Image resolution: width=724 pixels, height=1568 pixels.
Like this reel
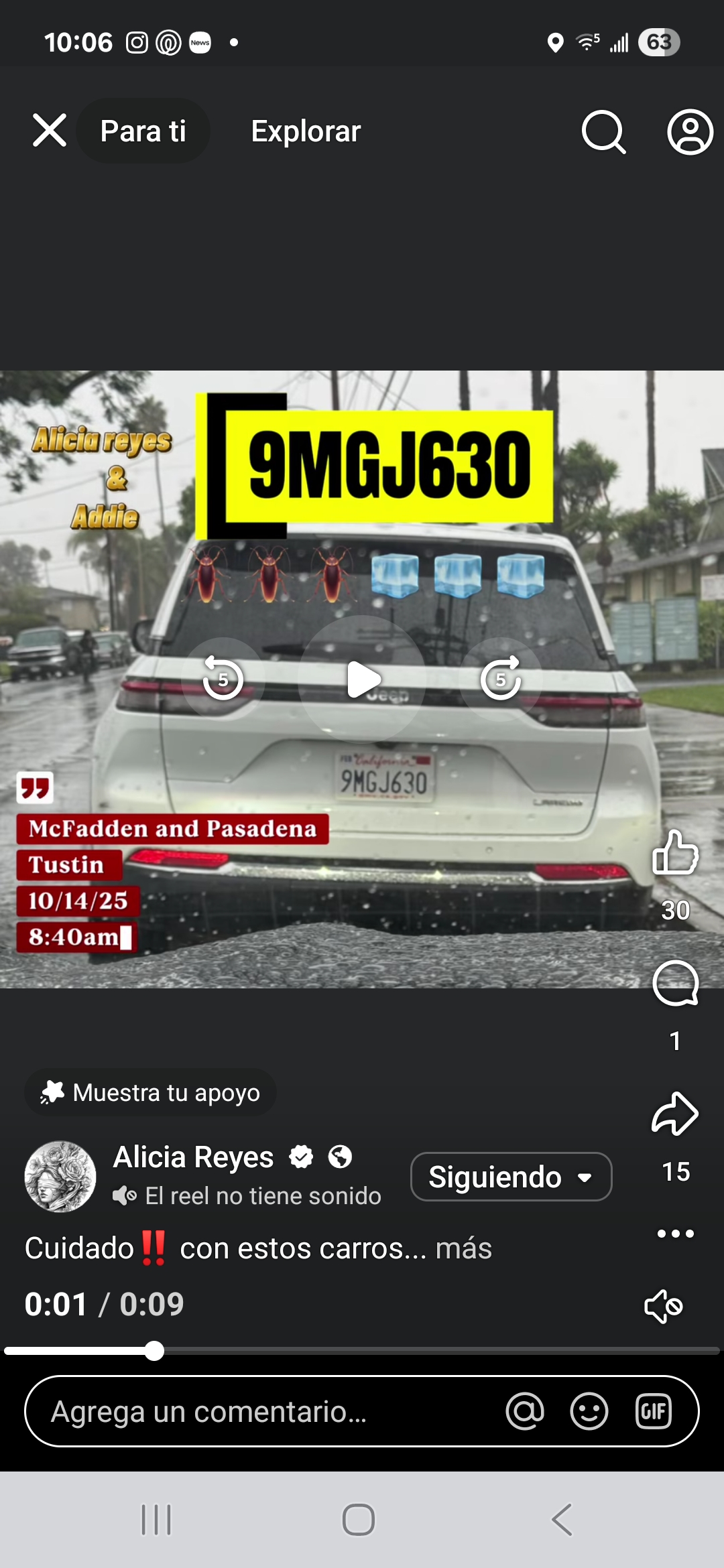click(x=675, y=853)
